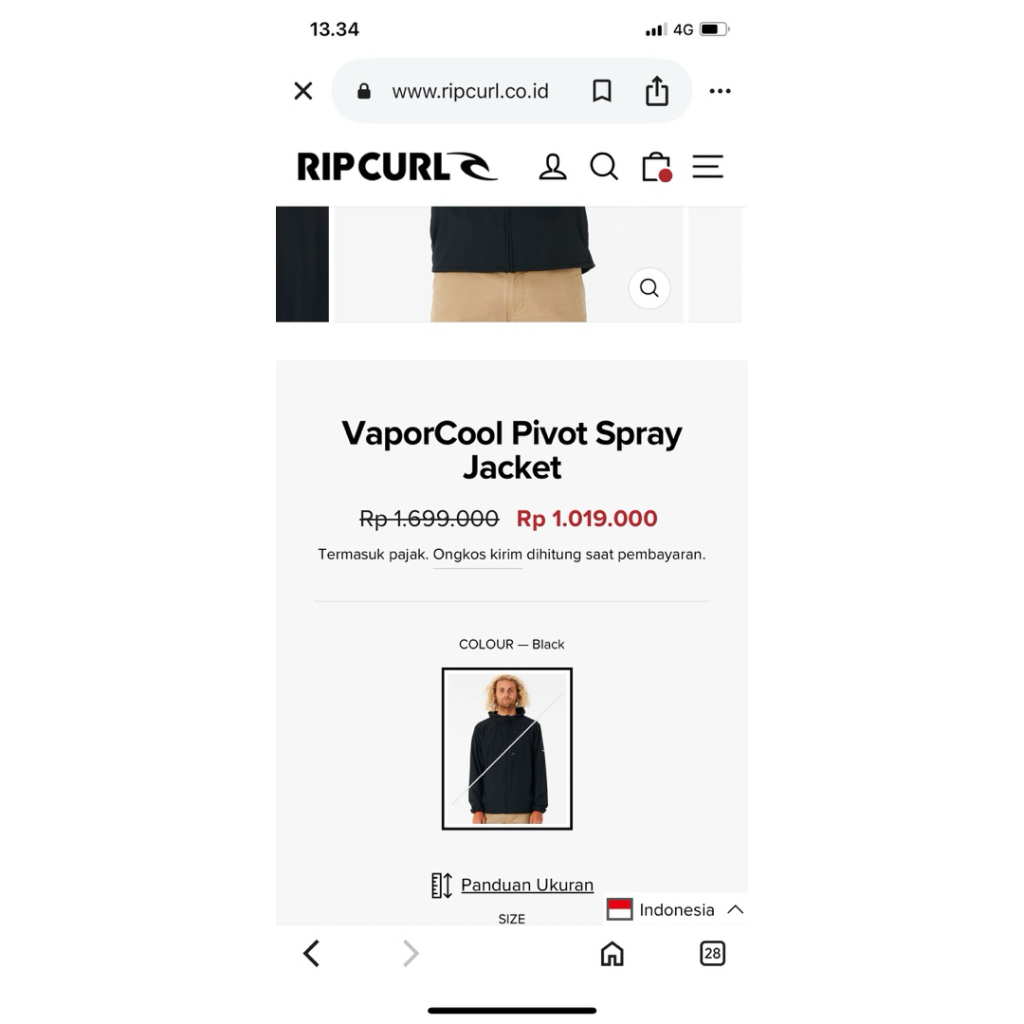Tap the ripcurl.co.id address bar
Screen dimensions: 1024x1024
470,91
